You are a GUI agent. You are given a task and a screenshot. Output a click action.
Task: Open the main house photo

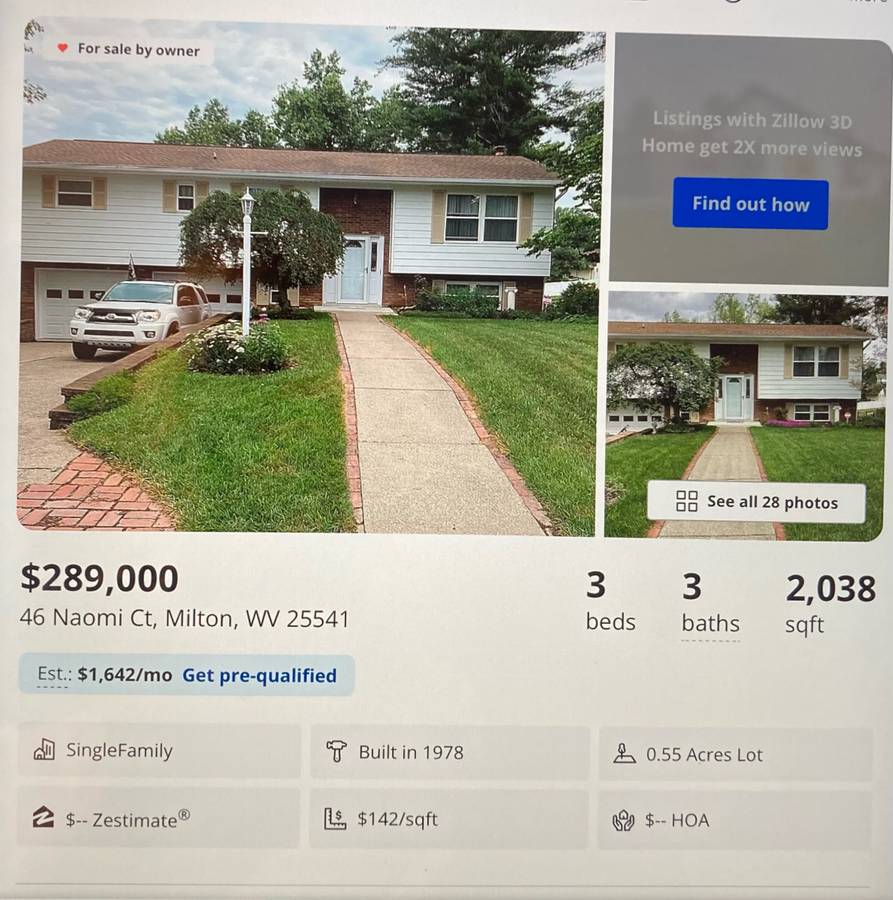[x=310, y=290]
